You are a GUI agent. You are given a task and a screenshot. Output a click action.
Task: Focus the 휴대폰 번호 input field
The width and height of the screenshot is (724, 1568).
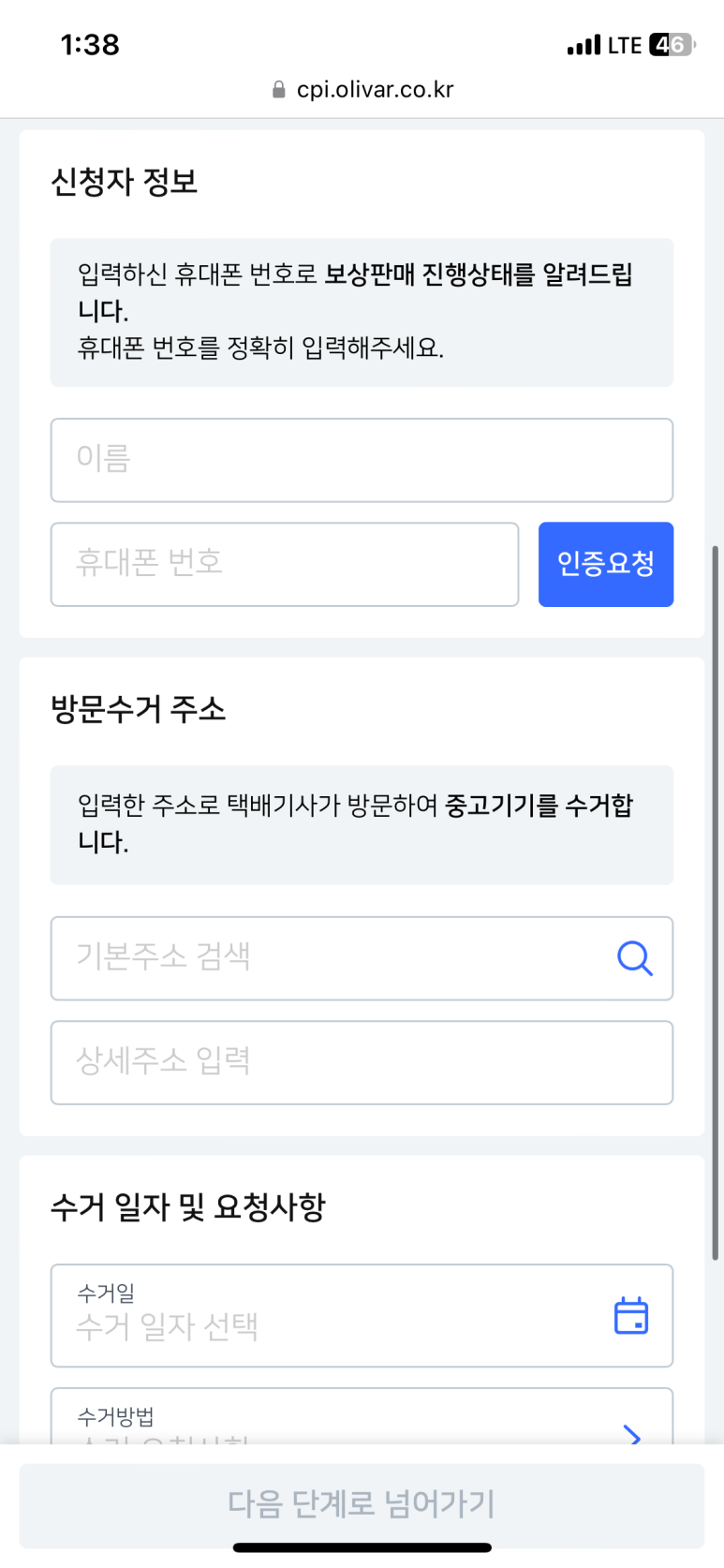[x=285, y=564]
